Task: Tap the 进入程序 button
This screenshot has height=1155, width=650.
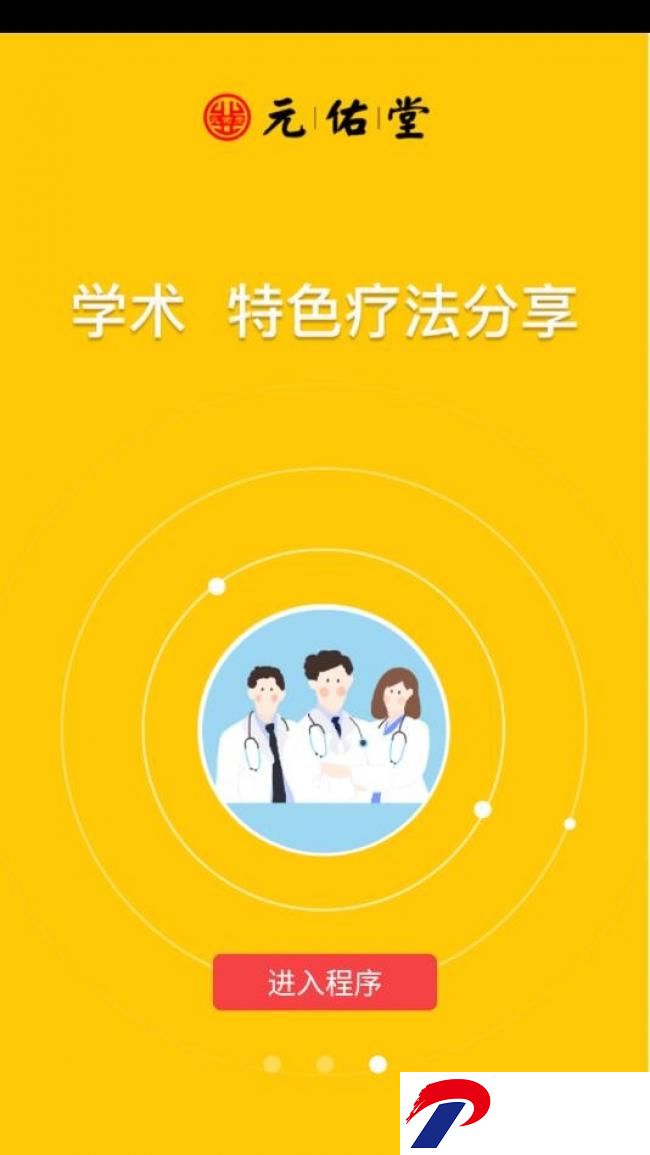Action: 324,982
